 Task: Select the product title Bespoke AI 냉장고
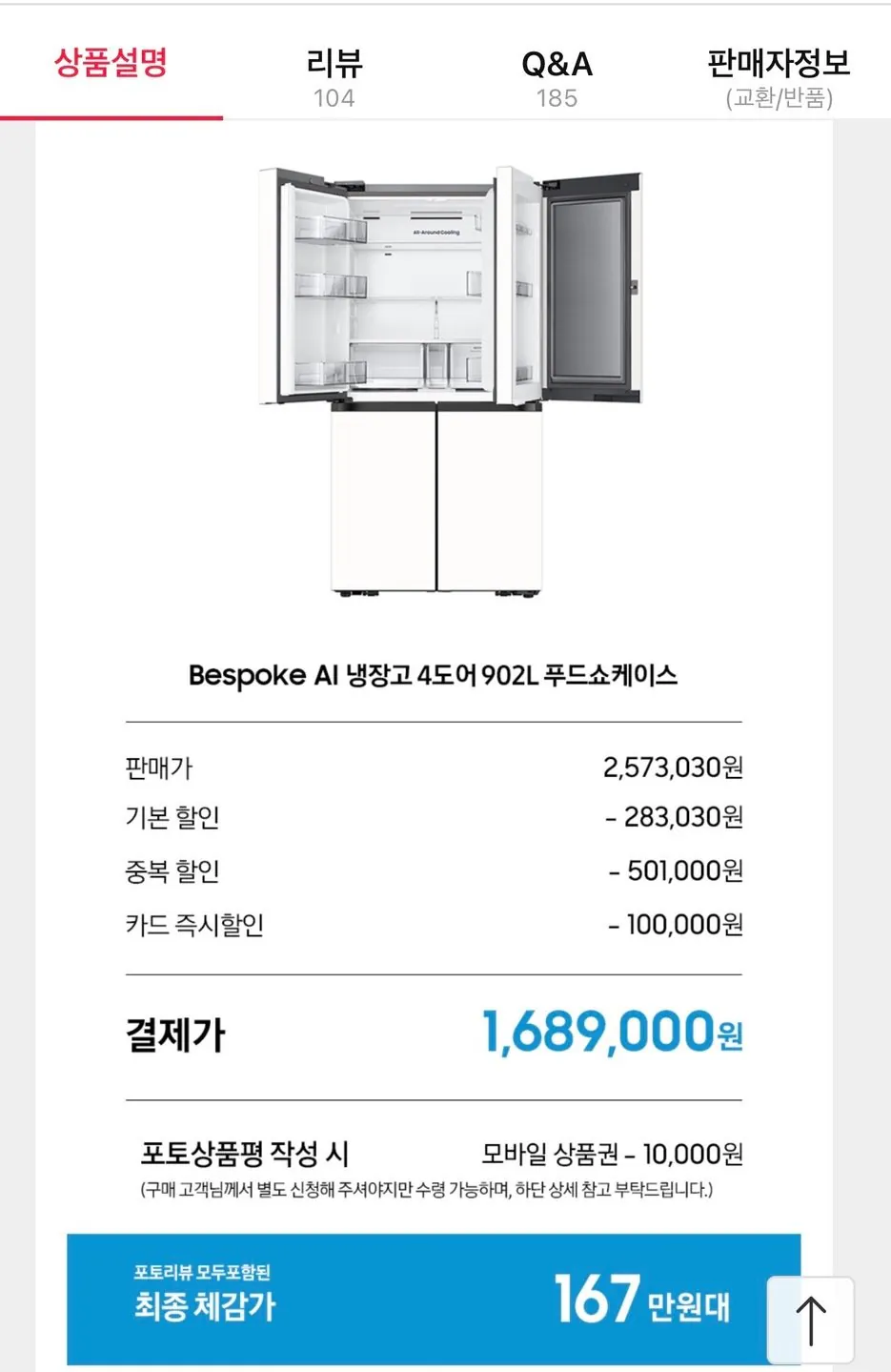(x=435, y=673)
